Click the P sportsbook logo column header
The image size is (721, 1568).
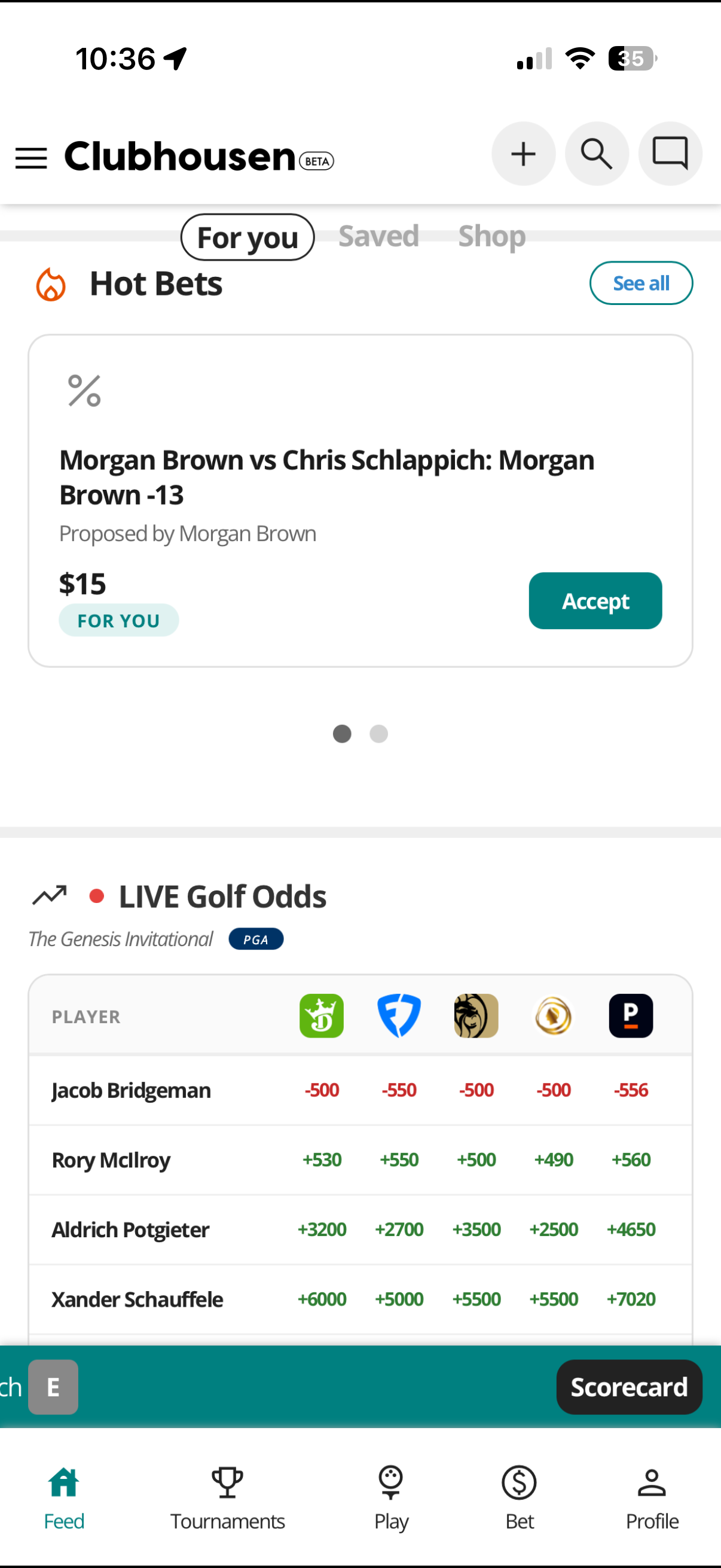pyautogui.click(x=631, y=1015)
